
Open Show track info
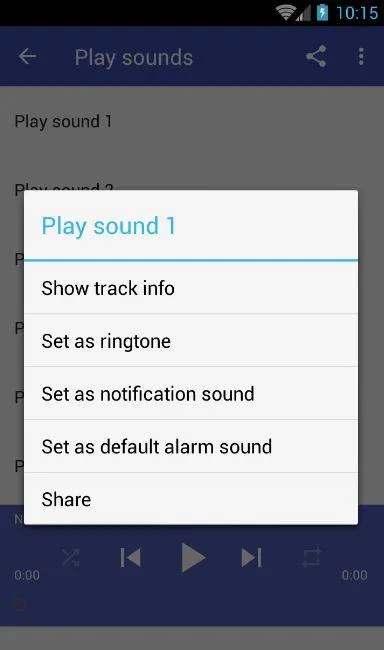(x=191, y=288)
